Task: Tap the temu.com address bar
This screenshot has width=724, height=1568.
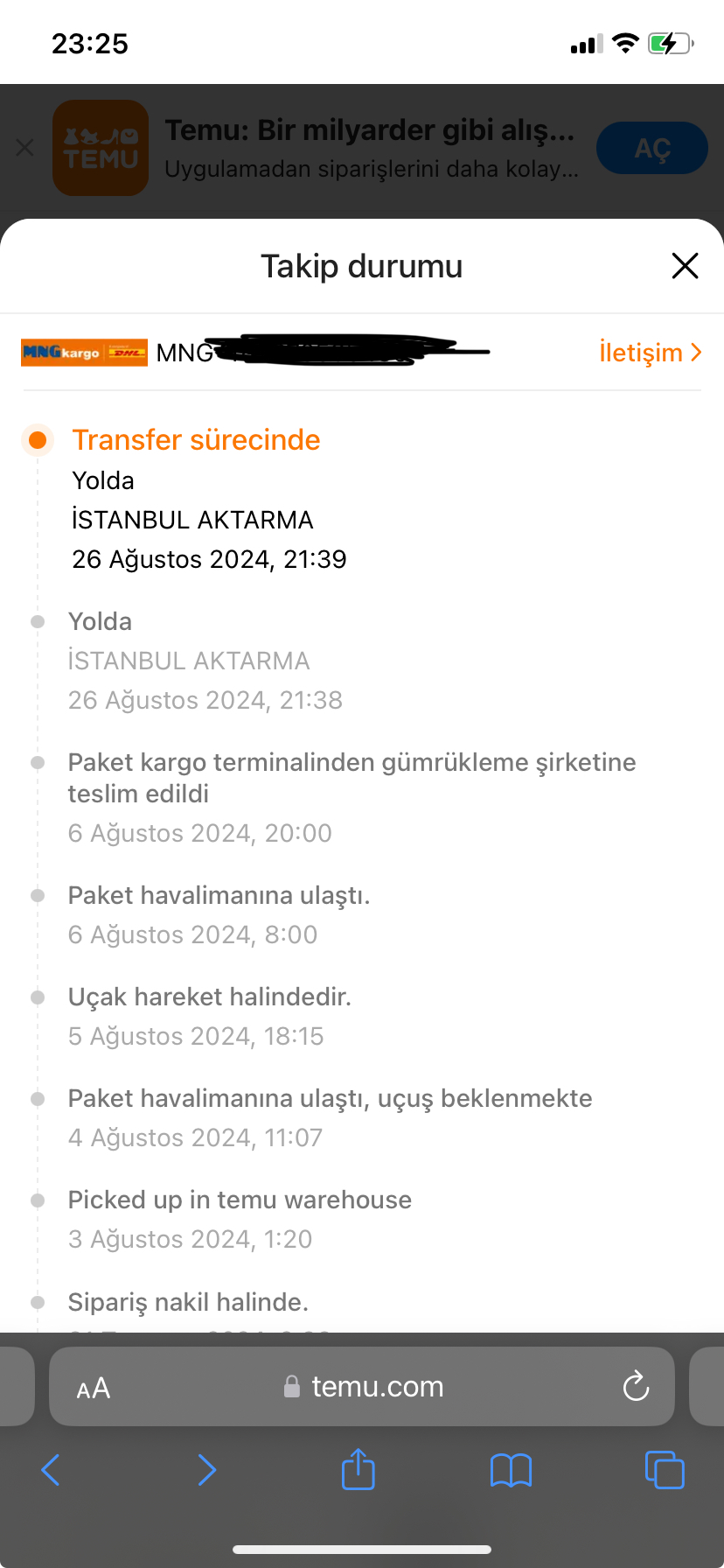Action: coord(362,1386)
